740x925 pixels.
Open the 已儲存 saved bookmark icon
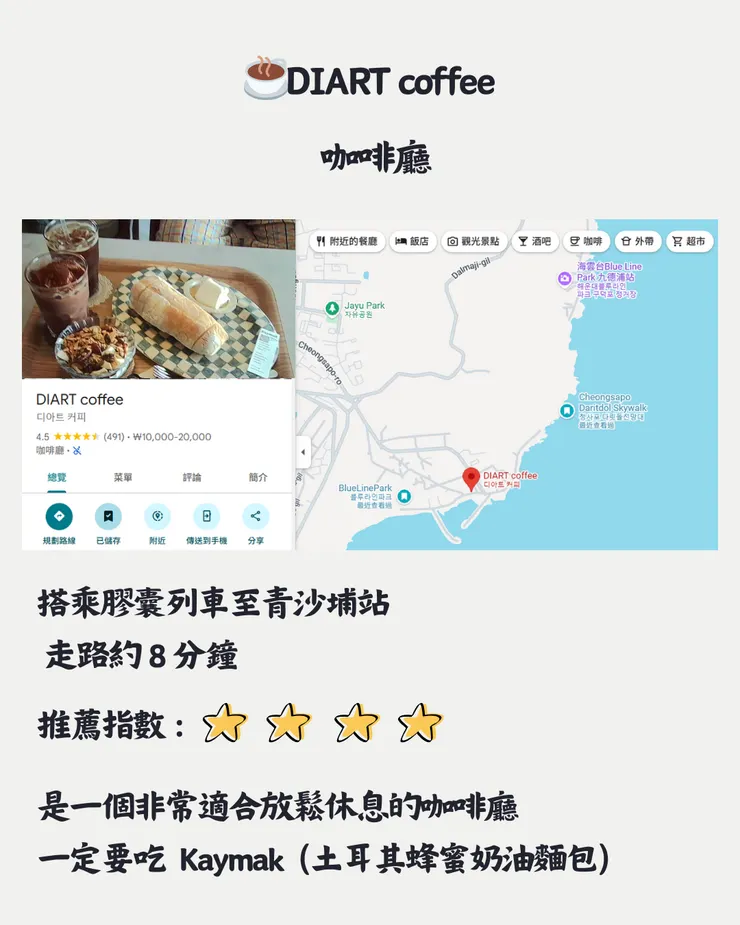tap(109, 518)
